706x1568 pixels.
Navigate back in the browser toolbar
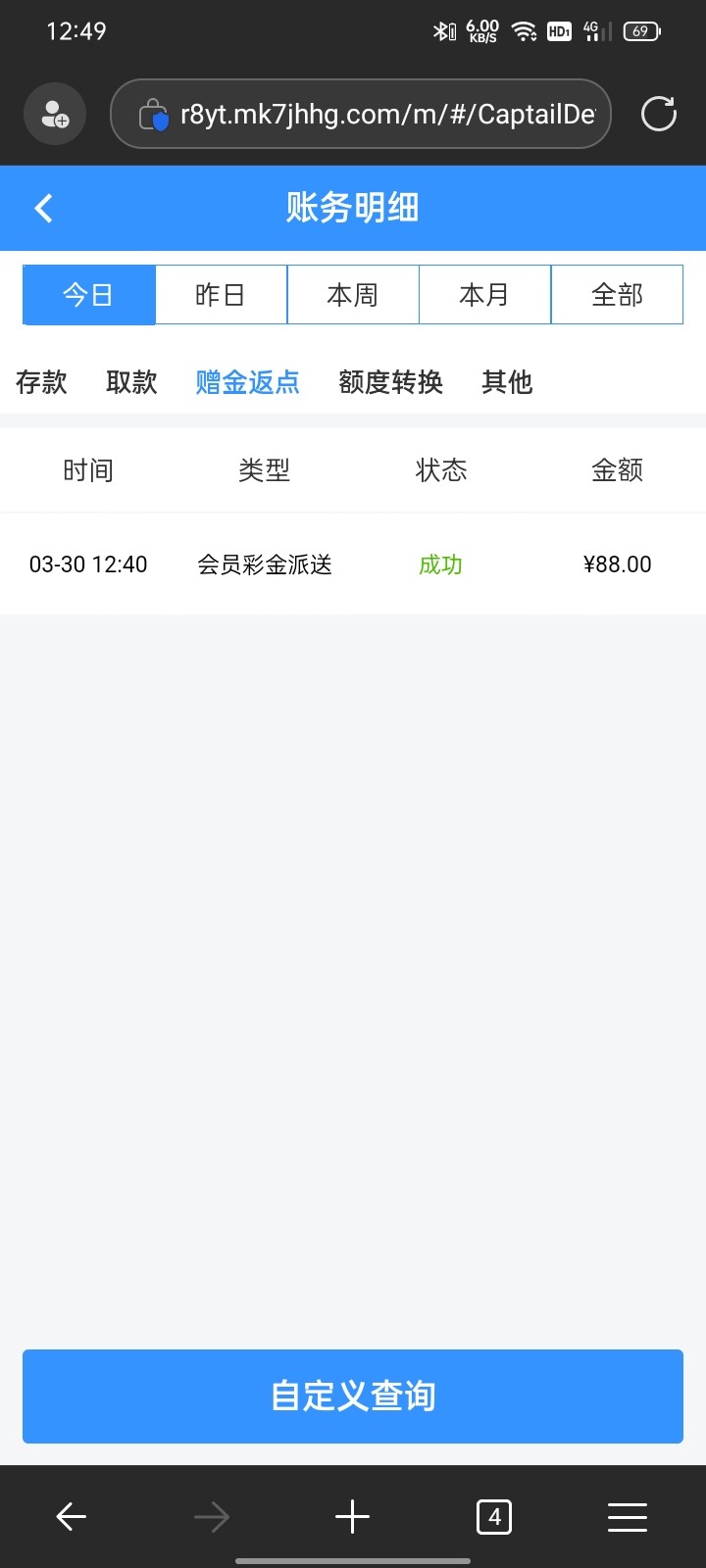pos(72,1517)
